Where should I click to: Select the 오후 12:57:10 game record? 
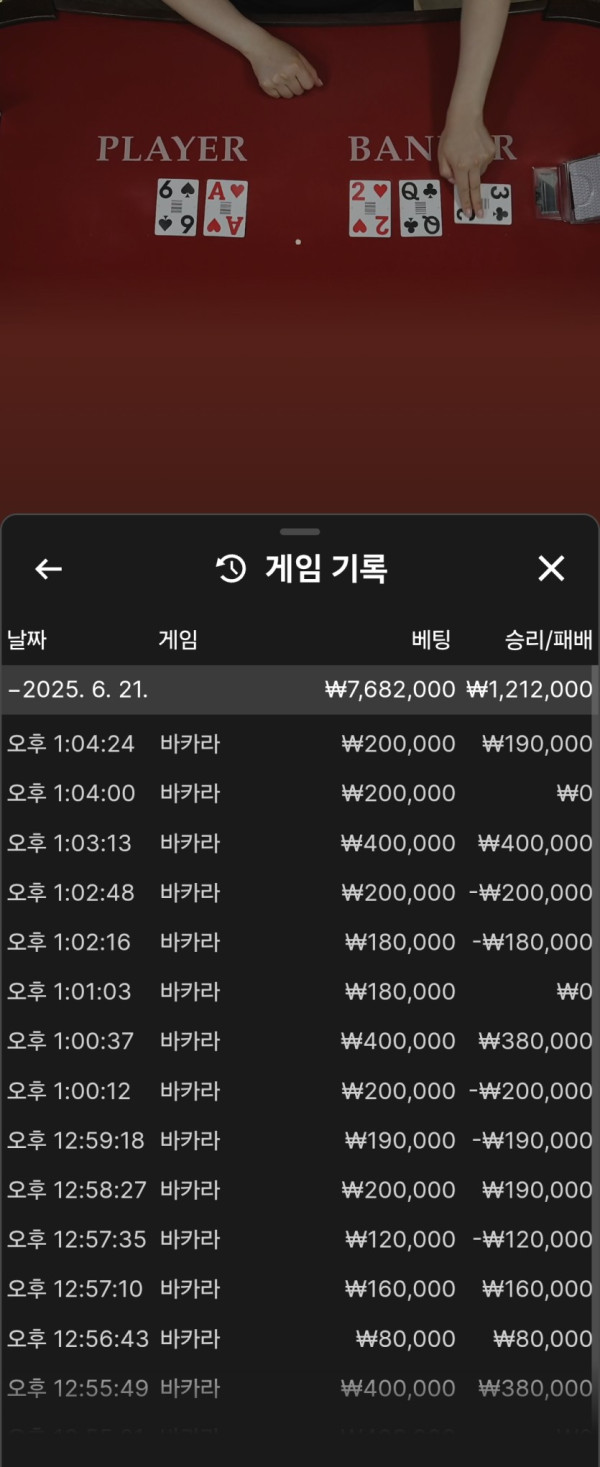pyautogui.click(x=299, y=1289)
